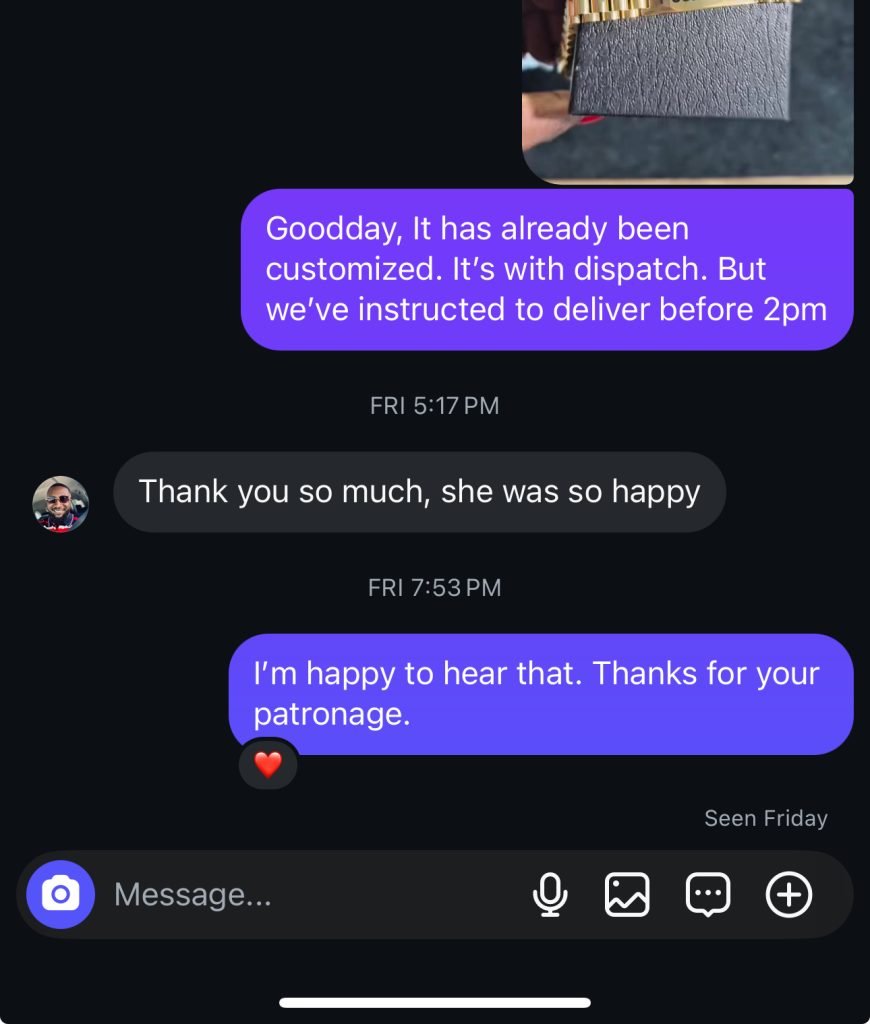Image resolution: width=870 pixels, height=1024 pixels.
Task: Open the photo gallery picker
Action: coord(627,894)
